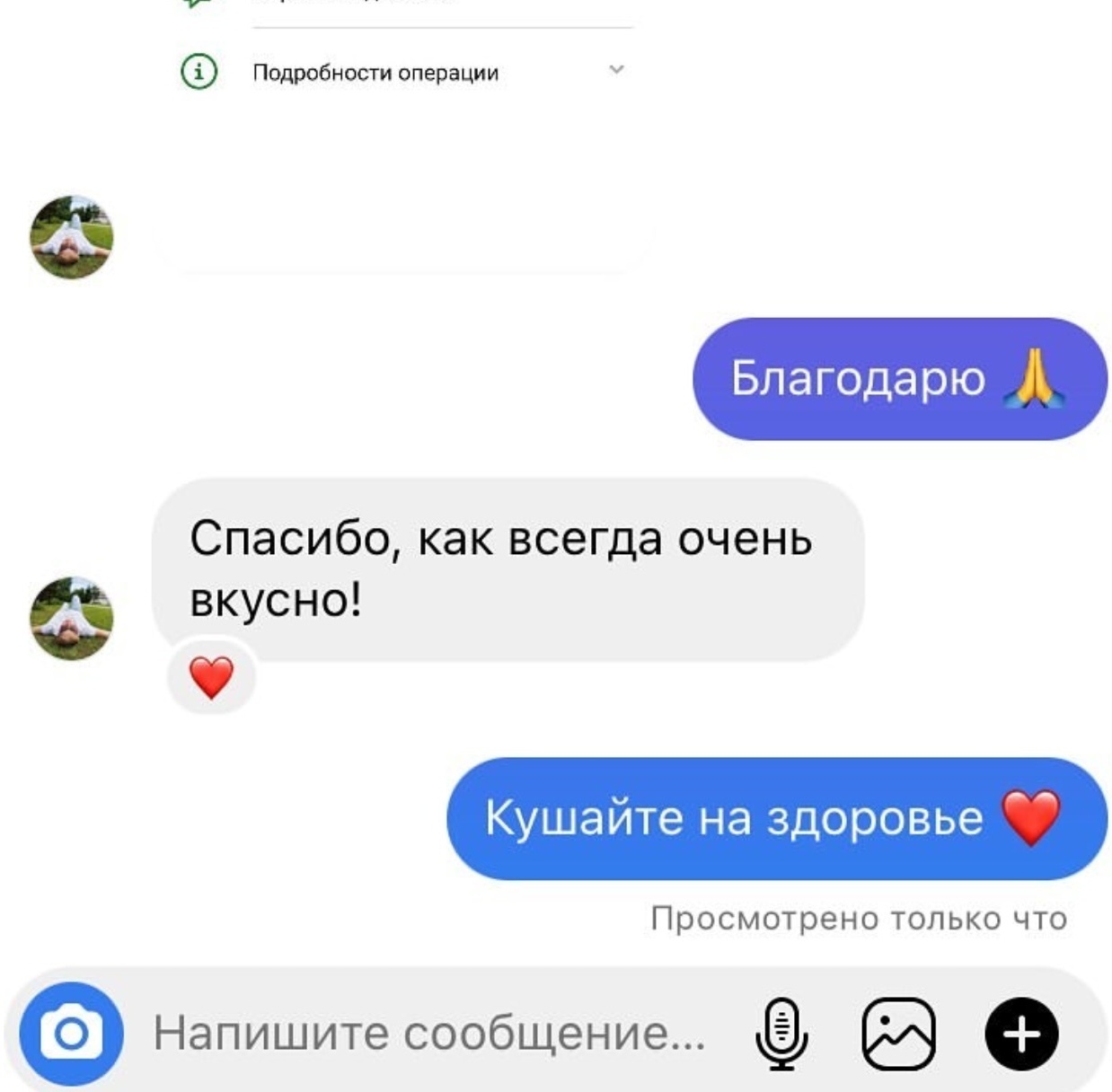This screenshot has width=1112, height=1092.
Task: Open sender's avatar next to 'Спасибо' message
Action: pyautogui.click(x=72, y=619)
